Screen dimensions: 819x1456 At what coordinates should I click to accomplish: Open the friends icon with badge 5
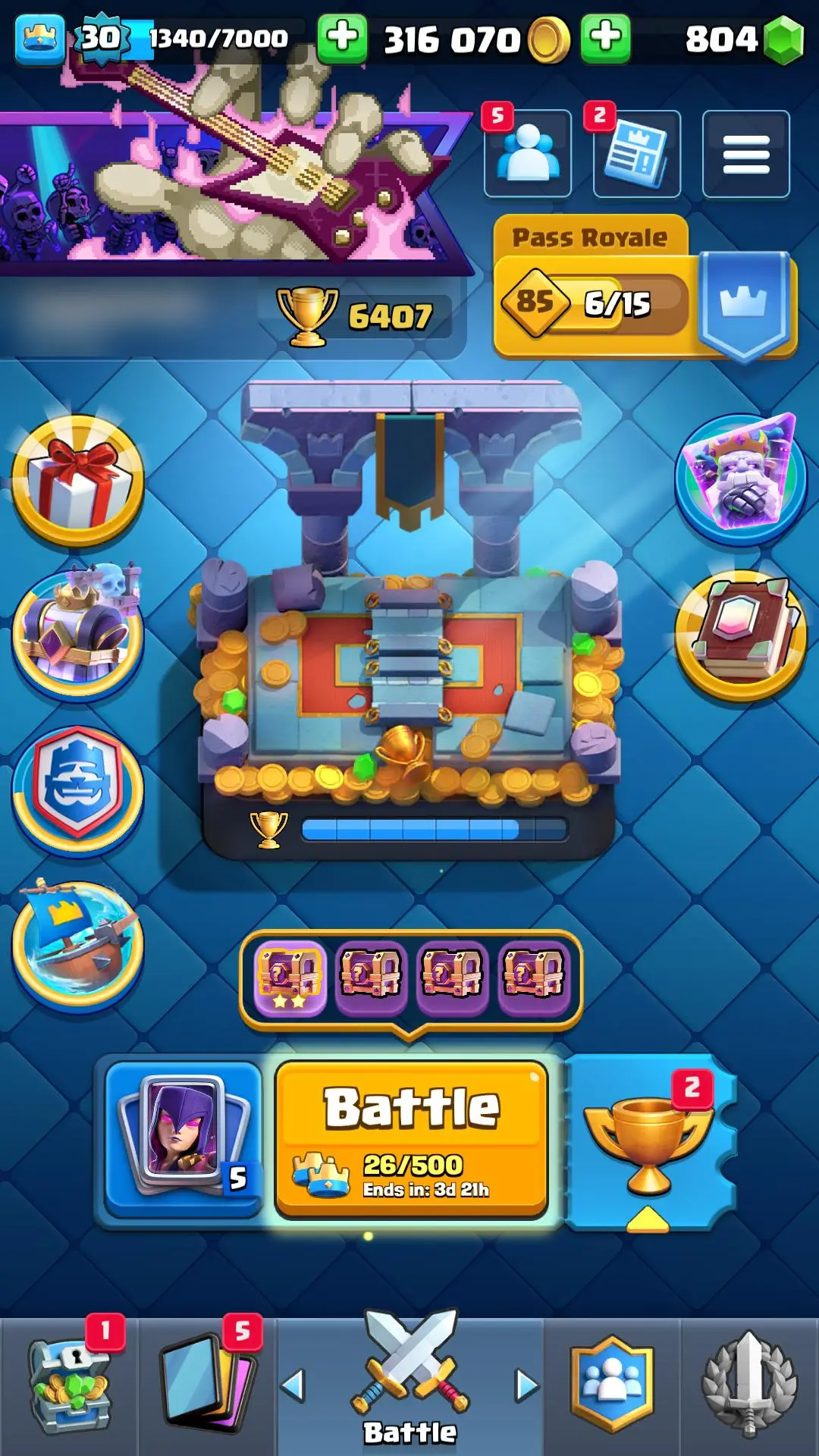coord(528,154)
